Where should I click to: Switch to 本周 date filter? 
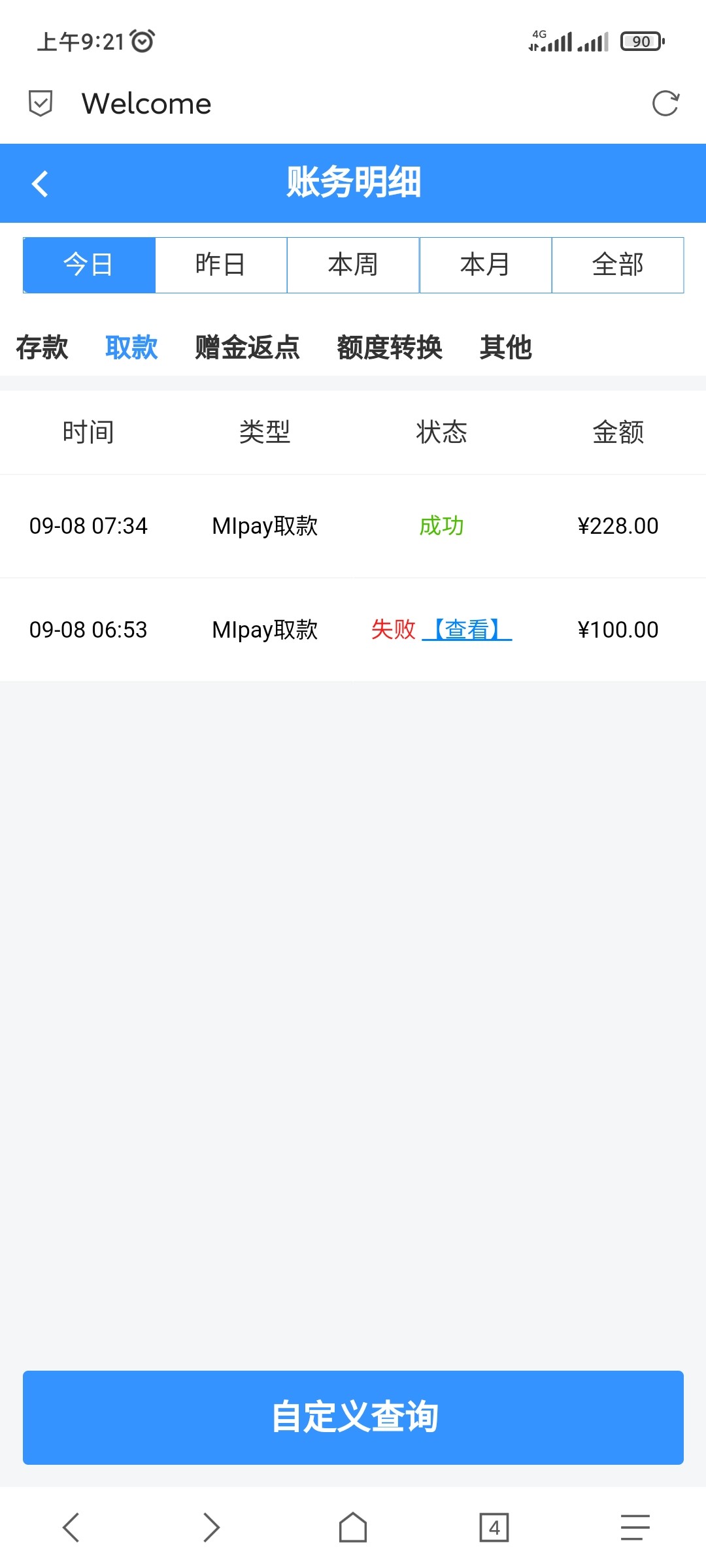click(353, 265)
